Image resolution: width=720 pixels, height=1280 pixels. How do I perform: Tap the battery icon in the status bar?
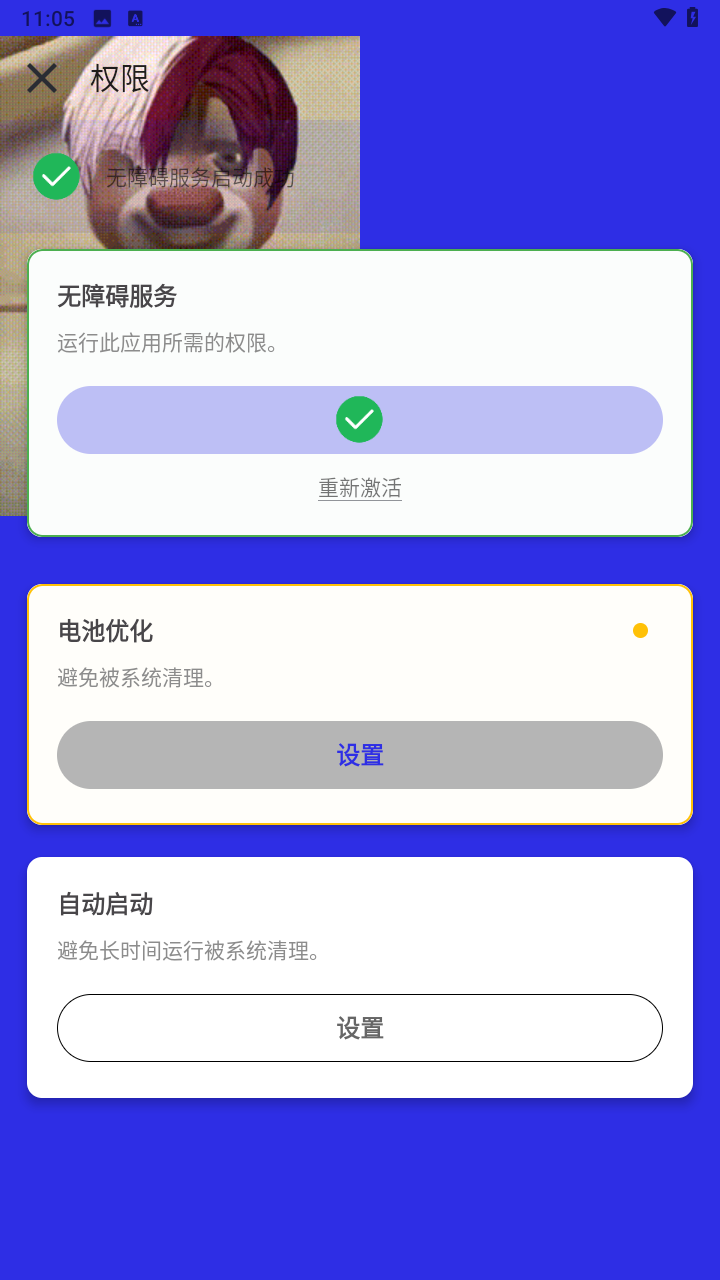click(694, 17)
